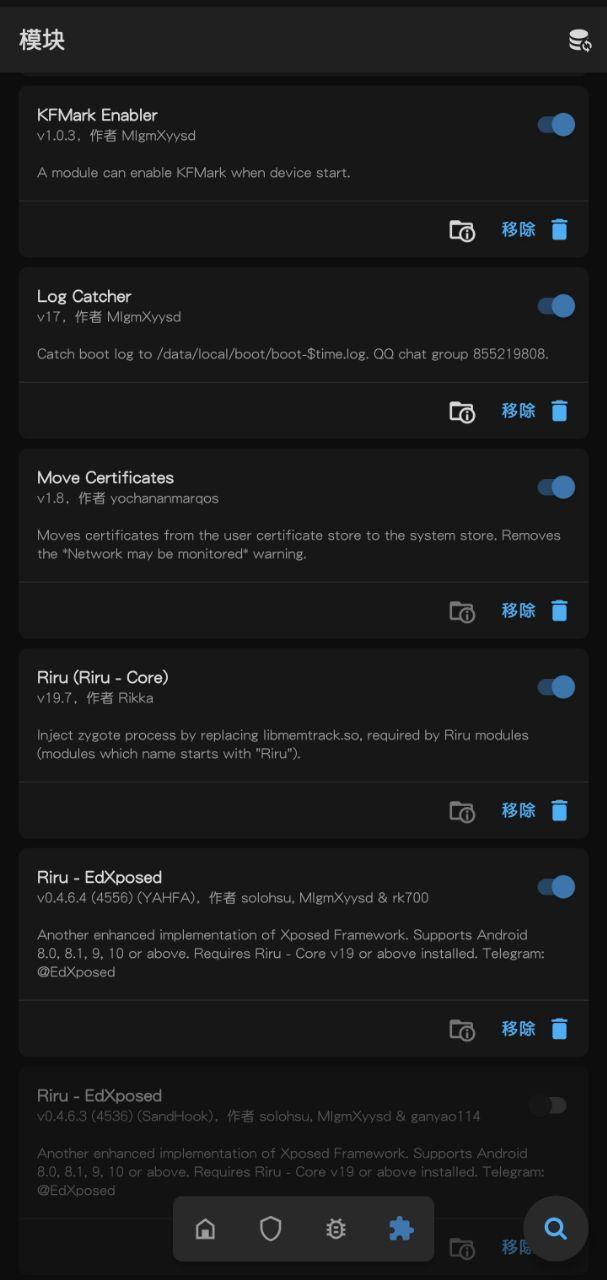
Task: Remove the Move Certificates module
Action: tap(534, 611)
